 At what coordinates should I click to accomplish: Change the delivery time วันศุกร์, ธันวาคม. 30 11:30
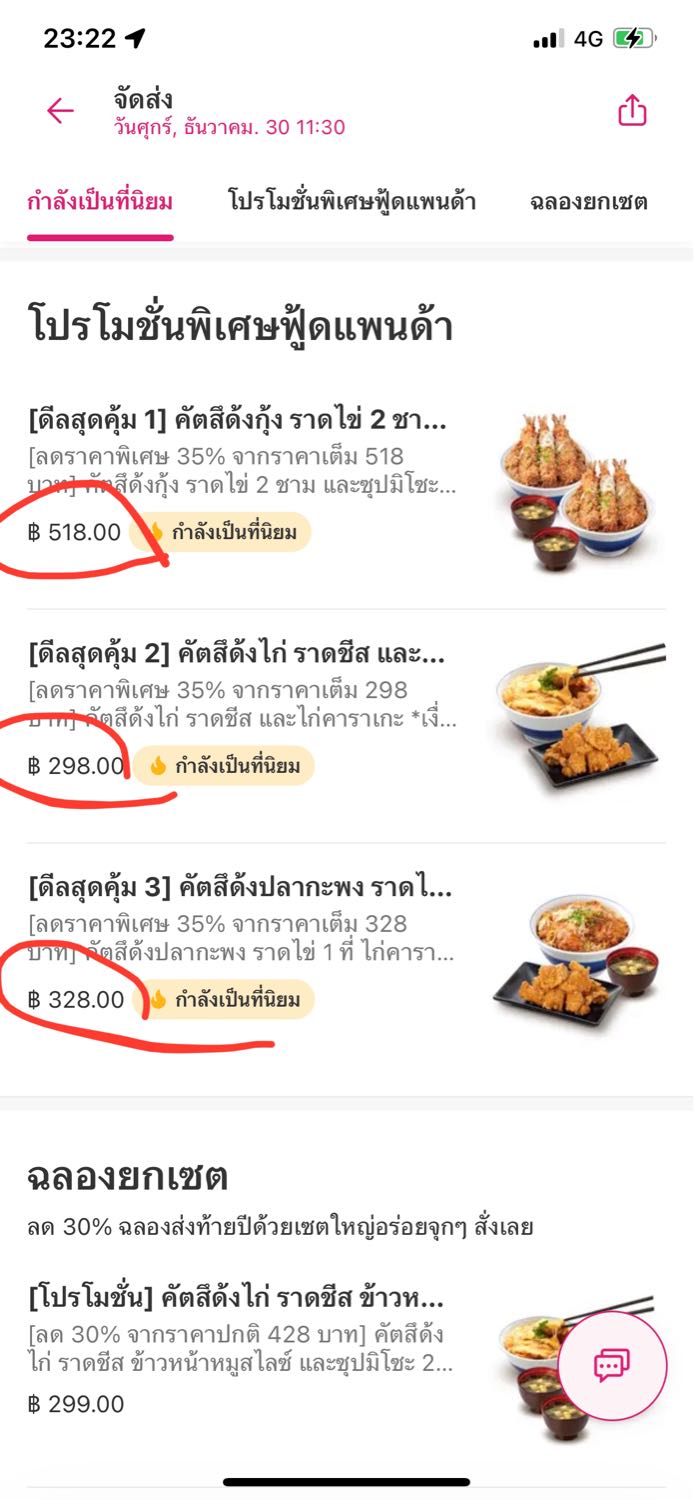[229, 127]
